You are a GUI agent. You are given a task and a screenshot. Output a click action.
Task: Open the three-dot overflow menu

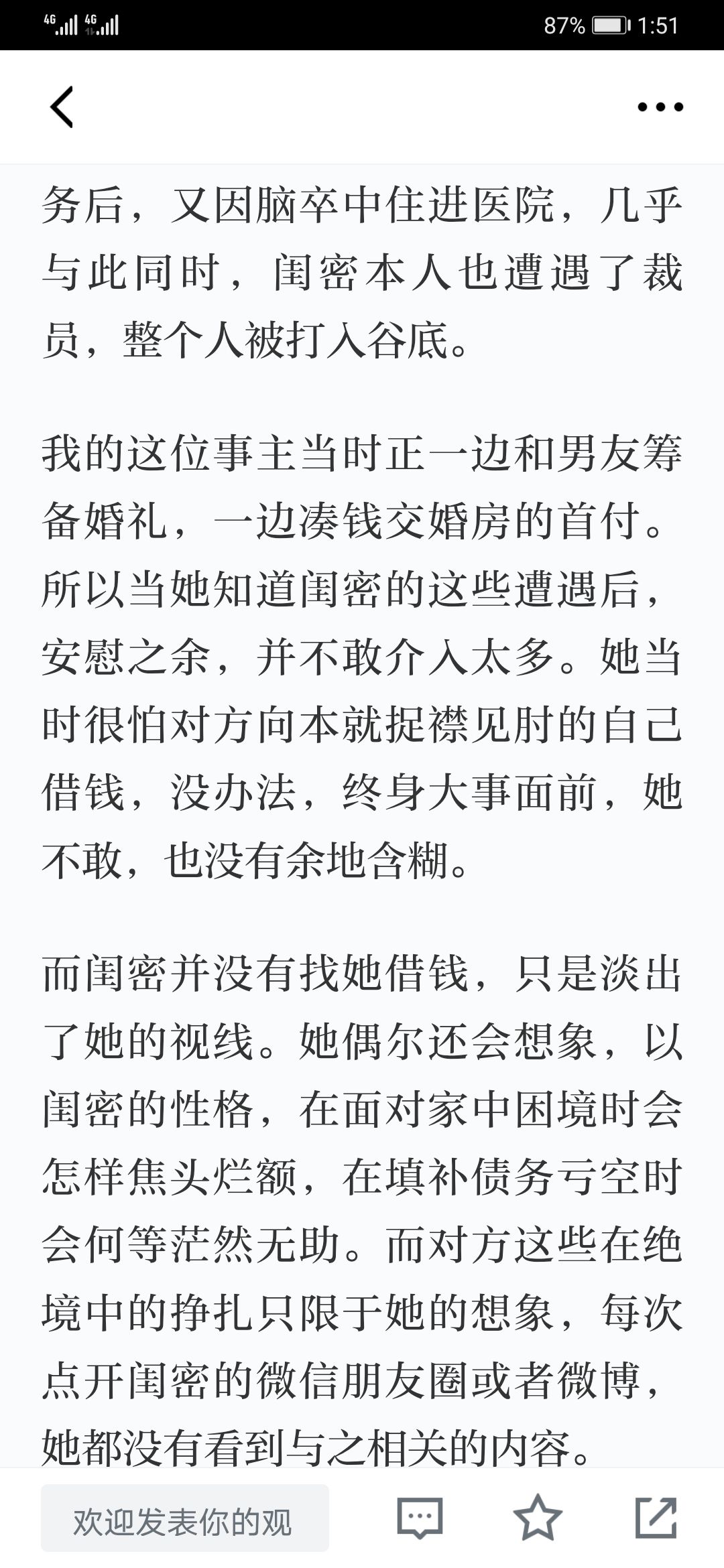coord(660,107)
